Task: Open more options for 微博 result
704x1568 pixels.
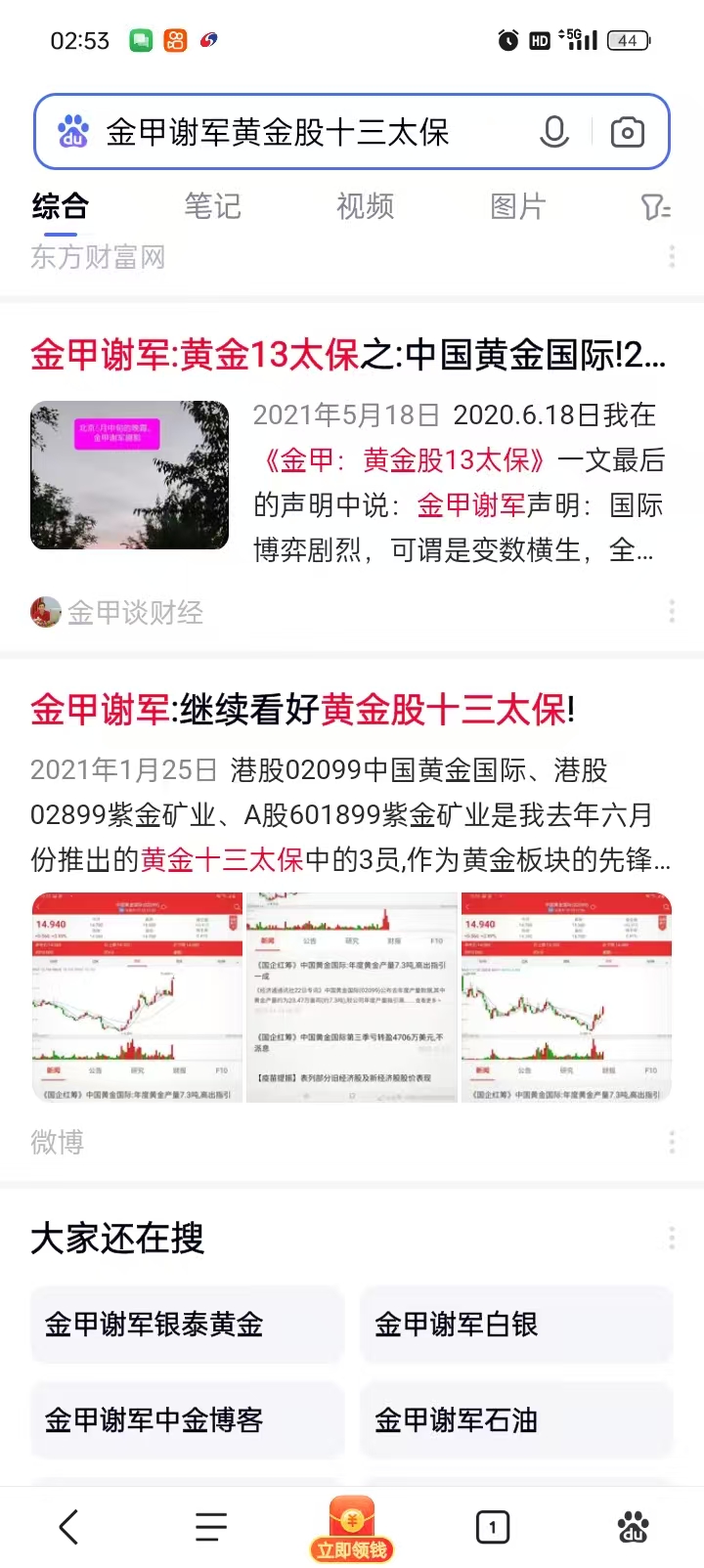Action: [x=672, y=1142]
